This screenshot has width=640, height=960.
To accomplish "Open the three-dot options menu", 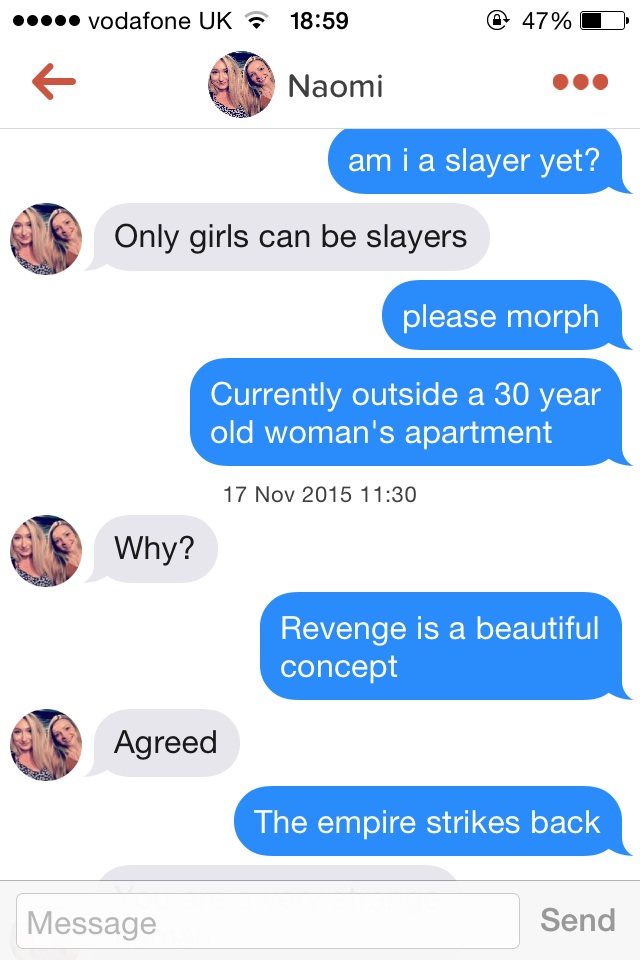I will [x=580, y=83].
